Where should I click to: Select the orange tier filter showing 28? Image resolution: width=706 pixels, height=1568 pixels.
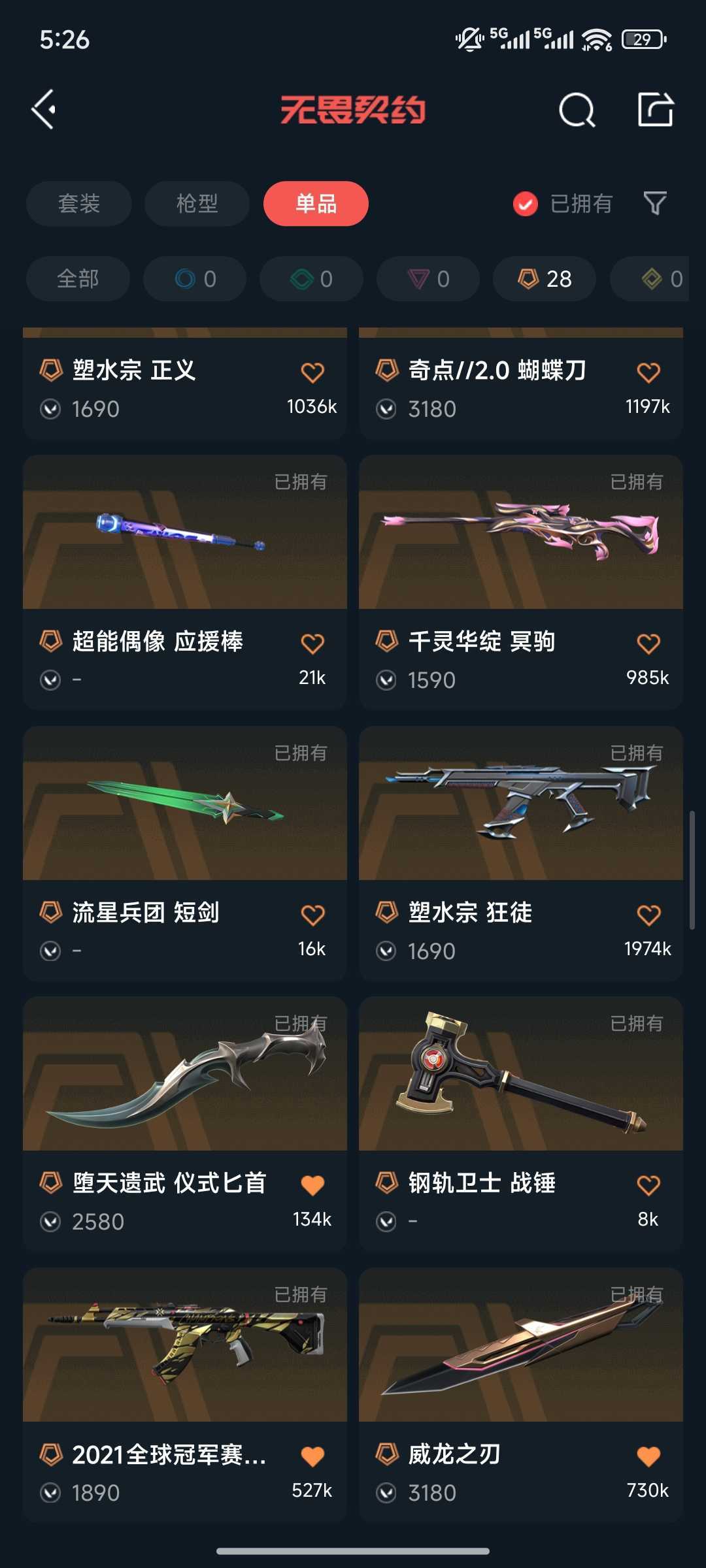tap(543, 279)
